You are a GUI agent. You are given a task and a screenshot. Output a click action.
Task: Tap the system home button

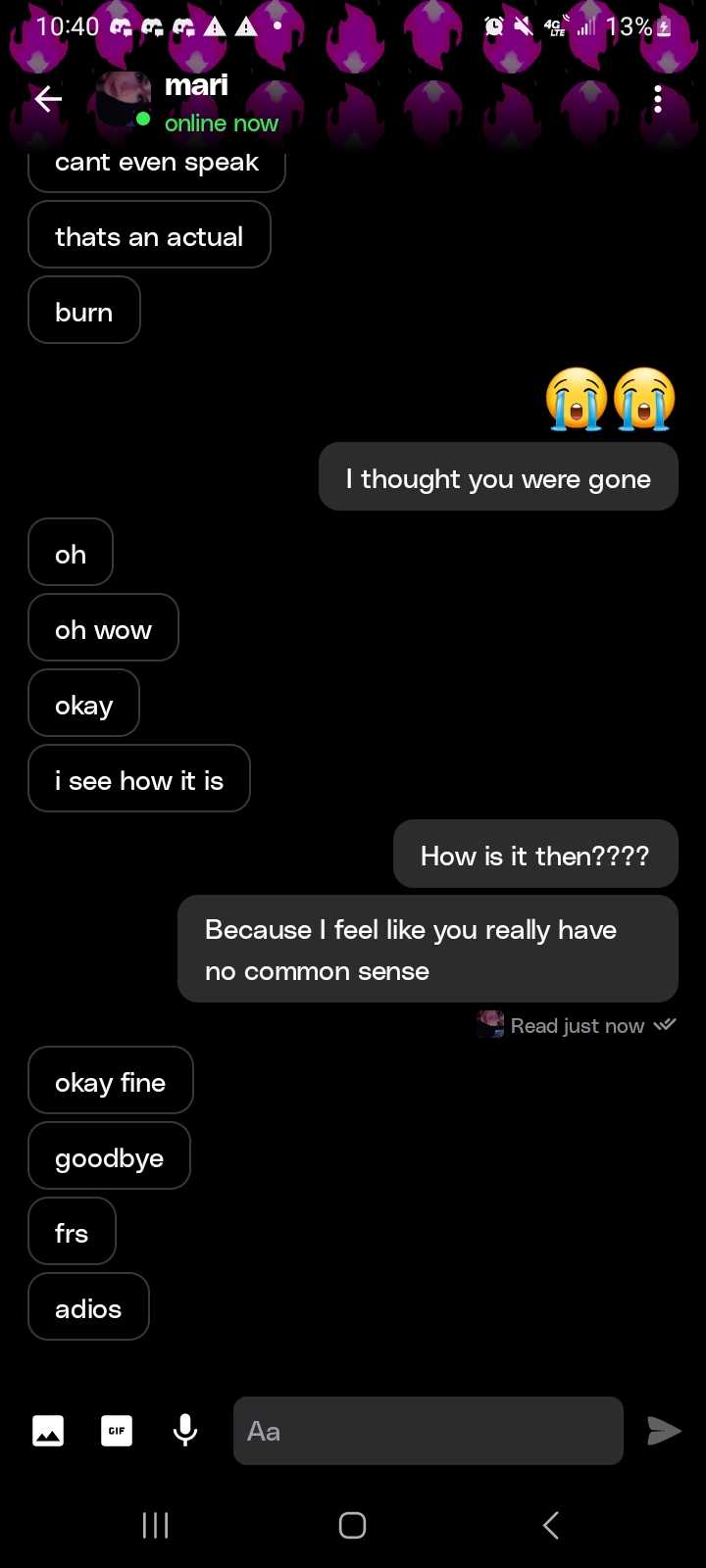click(353, 1525)
